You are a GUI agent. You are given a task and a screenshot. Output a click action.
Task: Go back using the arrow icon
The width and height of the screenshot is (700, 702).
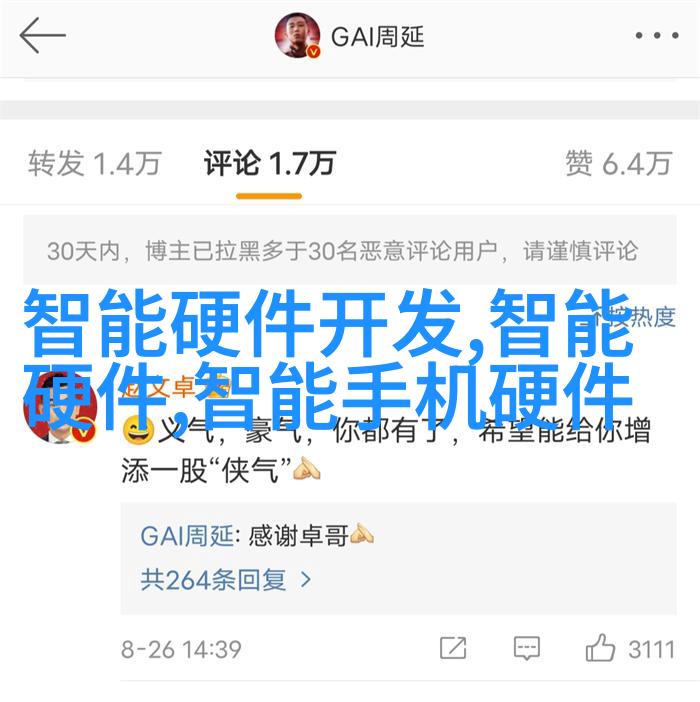(42, 37)
